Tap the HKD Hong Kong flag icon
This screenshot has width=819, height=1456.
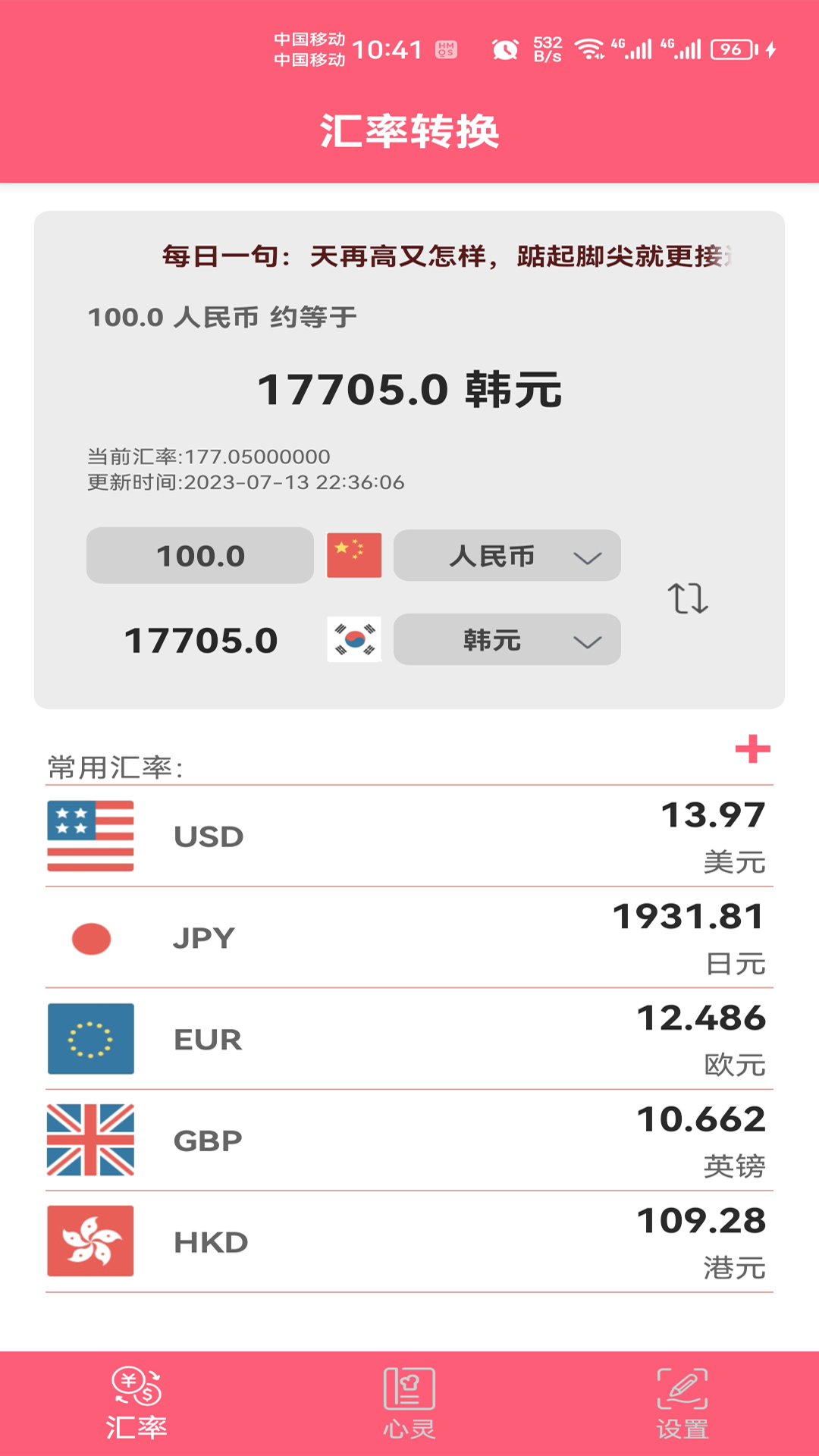point(90,1241)
